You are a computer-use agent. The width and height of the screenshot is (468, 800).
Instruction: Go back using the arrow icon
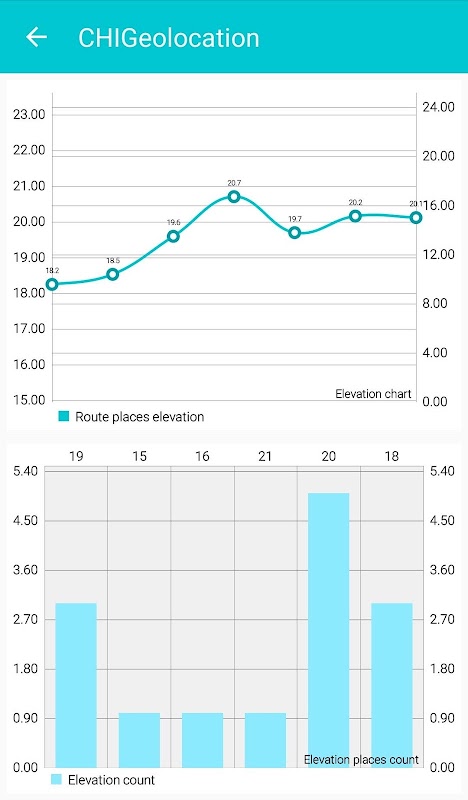[37, 37]
